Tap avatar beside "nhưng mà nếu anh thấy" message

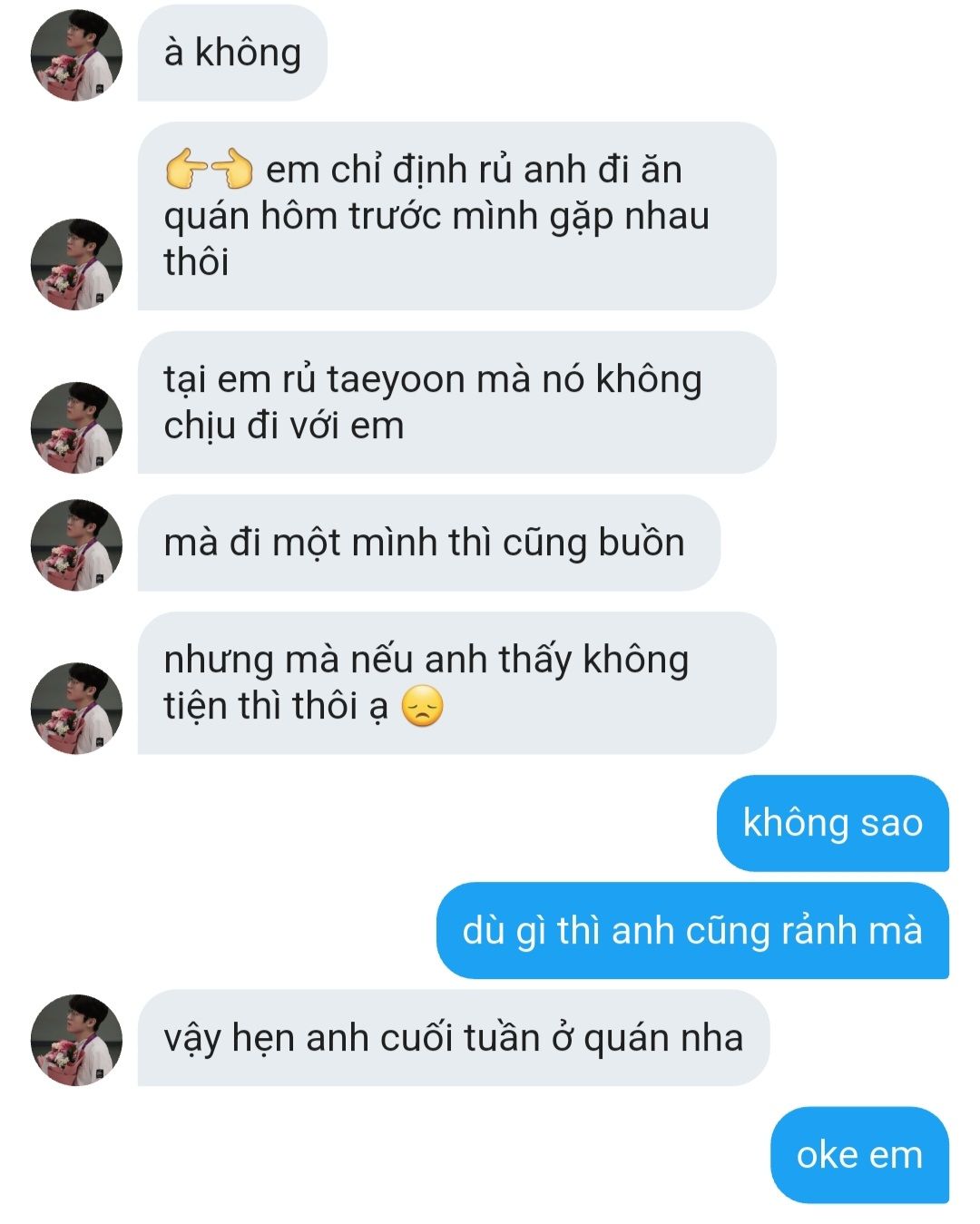(76, 708)
